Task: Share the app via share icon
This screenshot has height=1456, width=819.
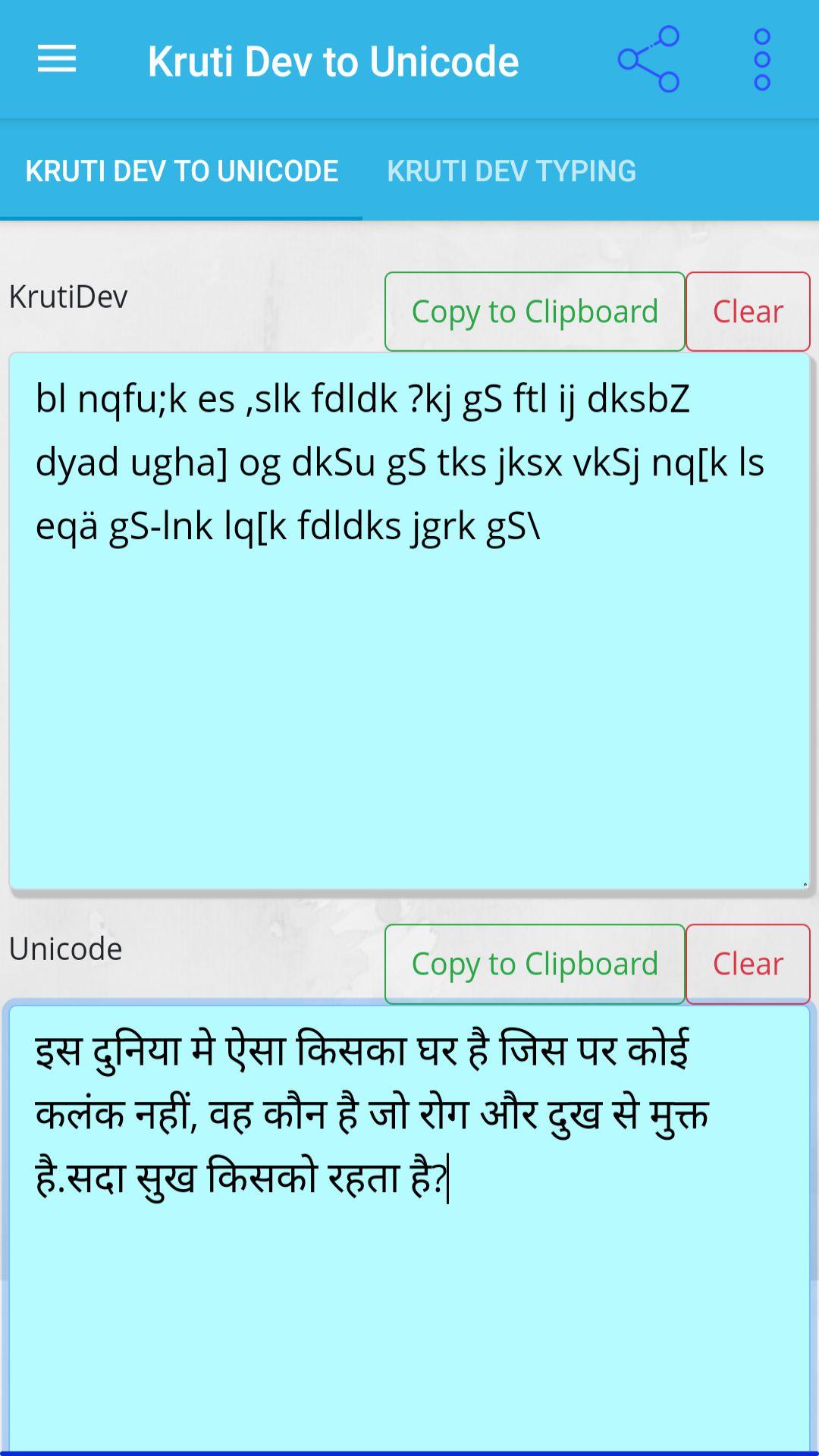Action: tap(648, 59)
